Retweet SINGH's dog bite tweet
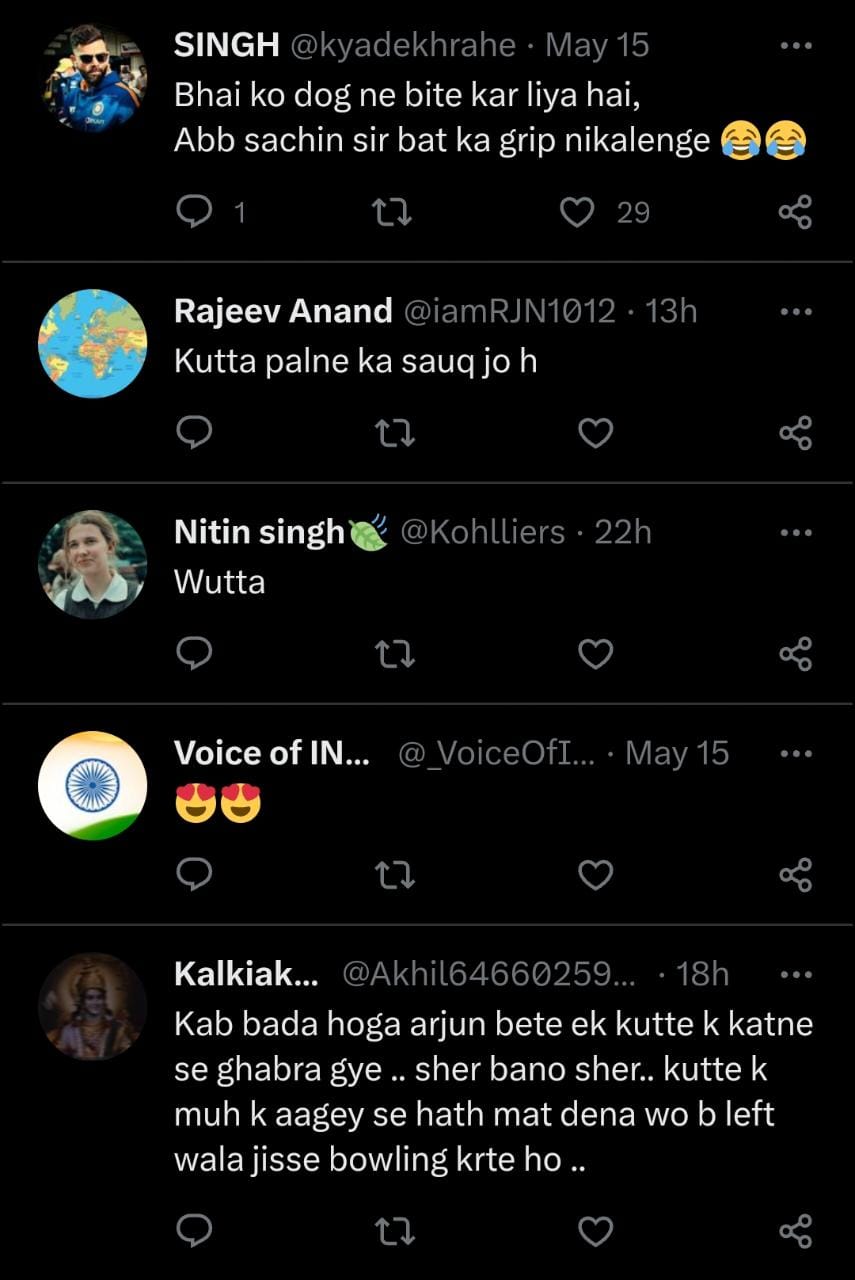This screenshot has height=1280, width=855. [395, 212]
